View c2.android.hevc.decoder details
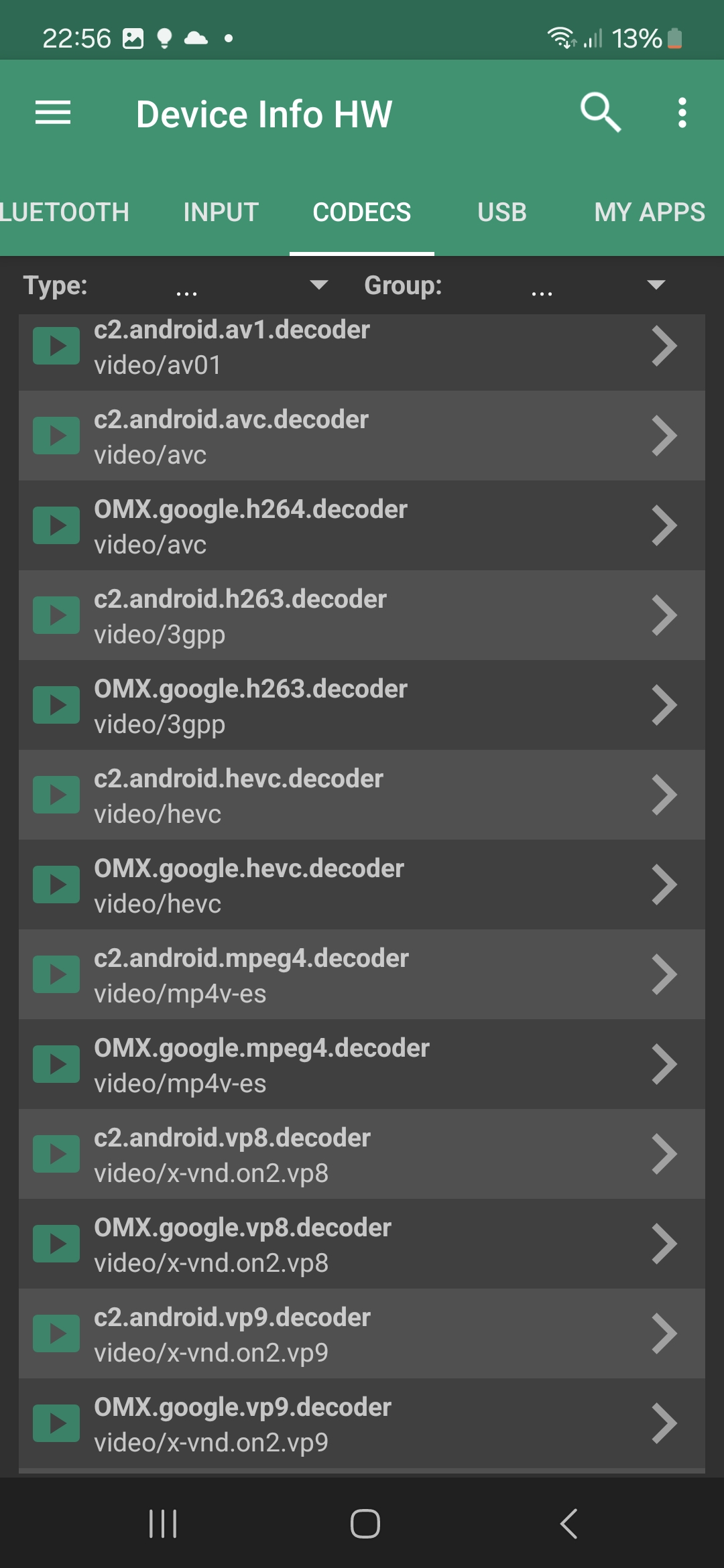The height and width of the screenshot is (1568, 724). point(362,795)
